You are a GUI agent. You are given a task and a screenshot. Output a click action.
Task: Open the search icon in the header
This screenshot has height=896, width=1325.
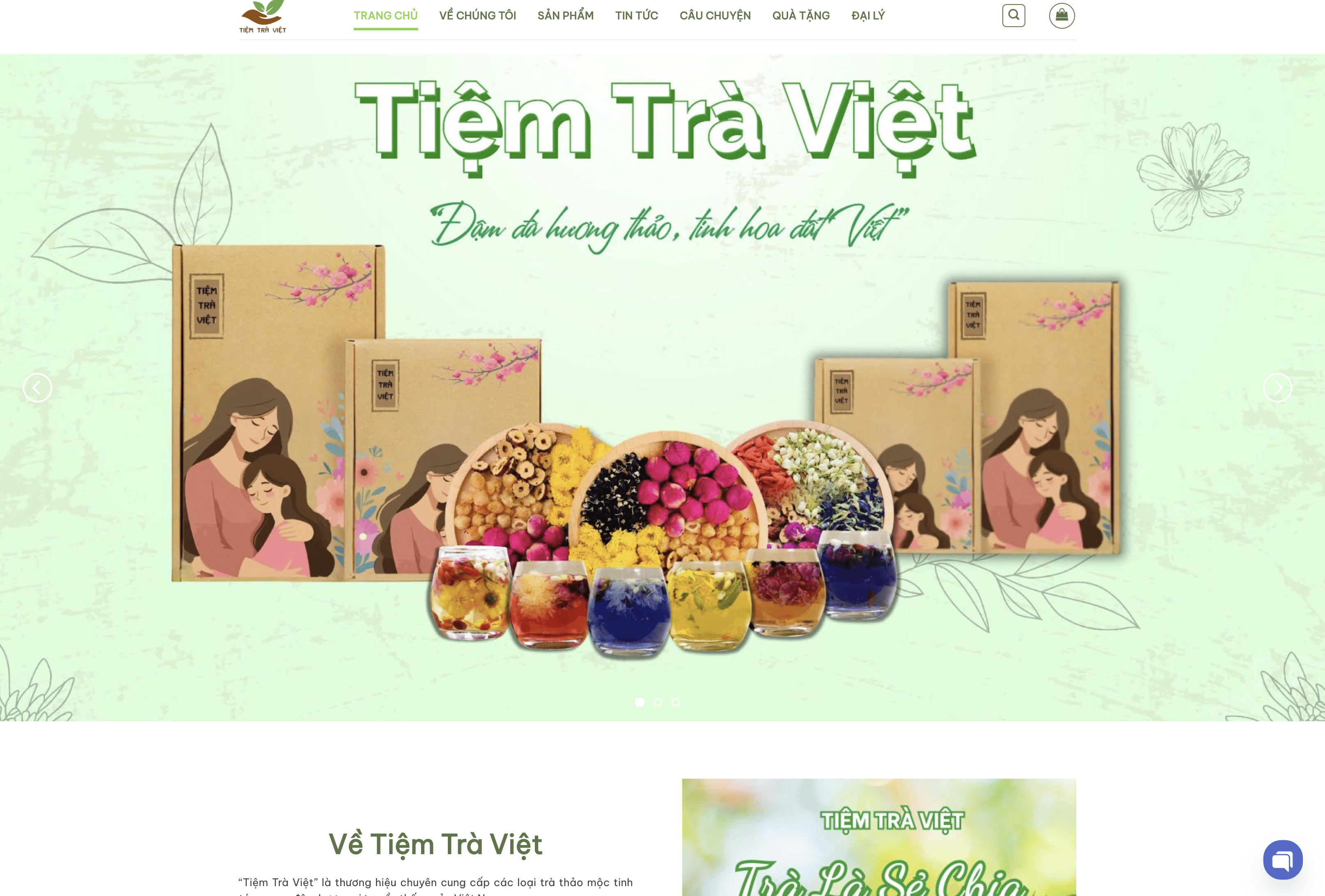1013,16
